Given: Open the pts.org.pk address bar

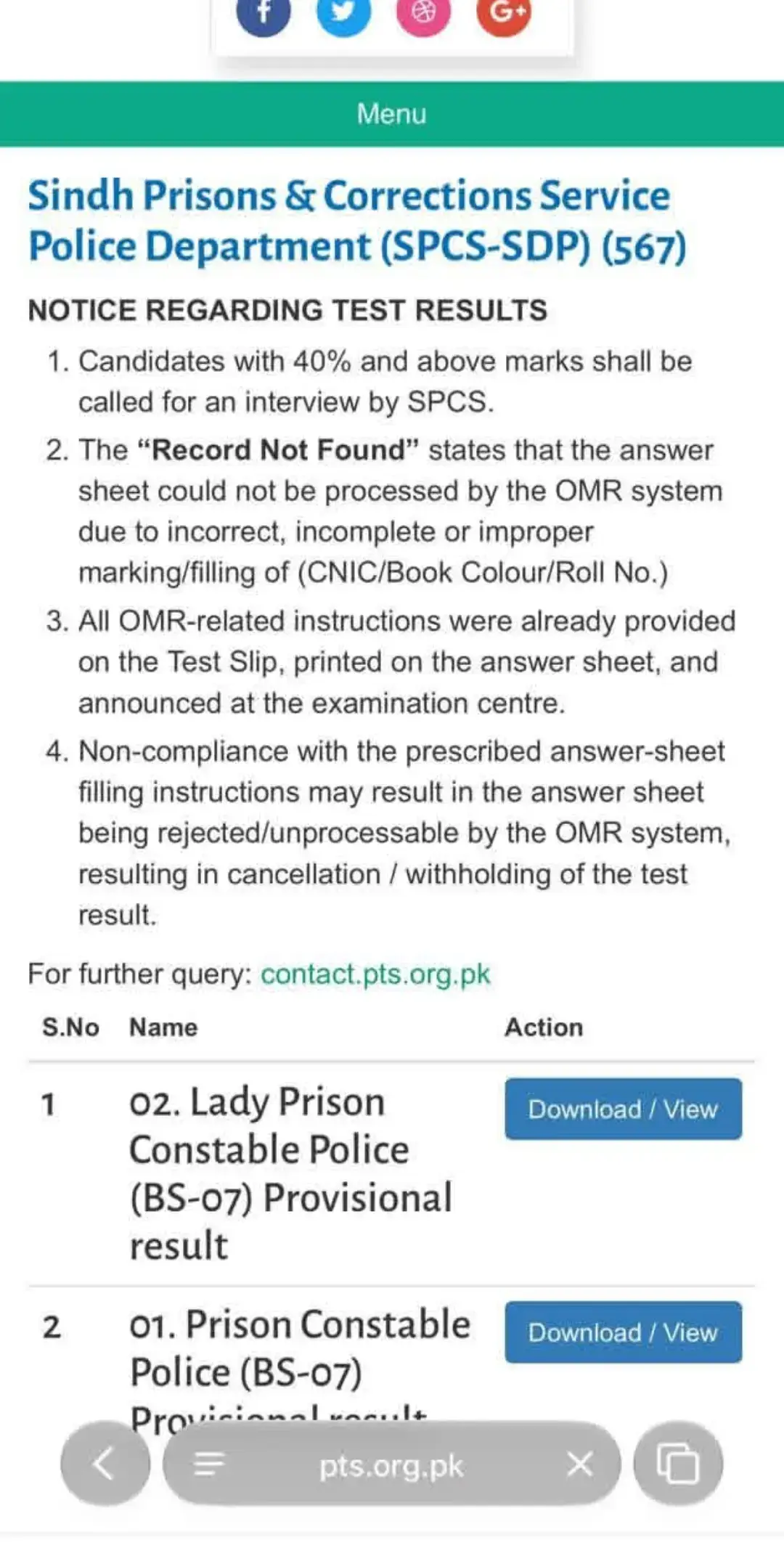Looking at the screenshot, I should 391,1464.
